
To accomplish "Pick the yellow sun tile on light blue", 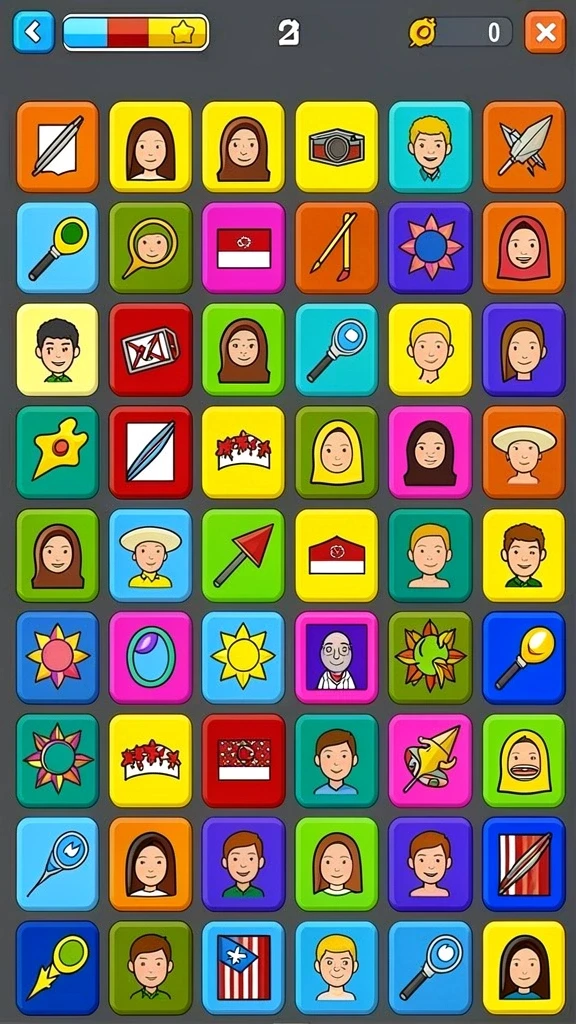I will coord(243,657).
